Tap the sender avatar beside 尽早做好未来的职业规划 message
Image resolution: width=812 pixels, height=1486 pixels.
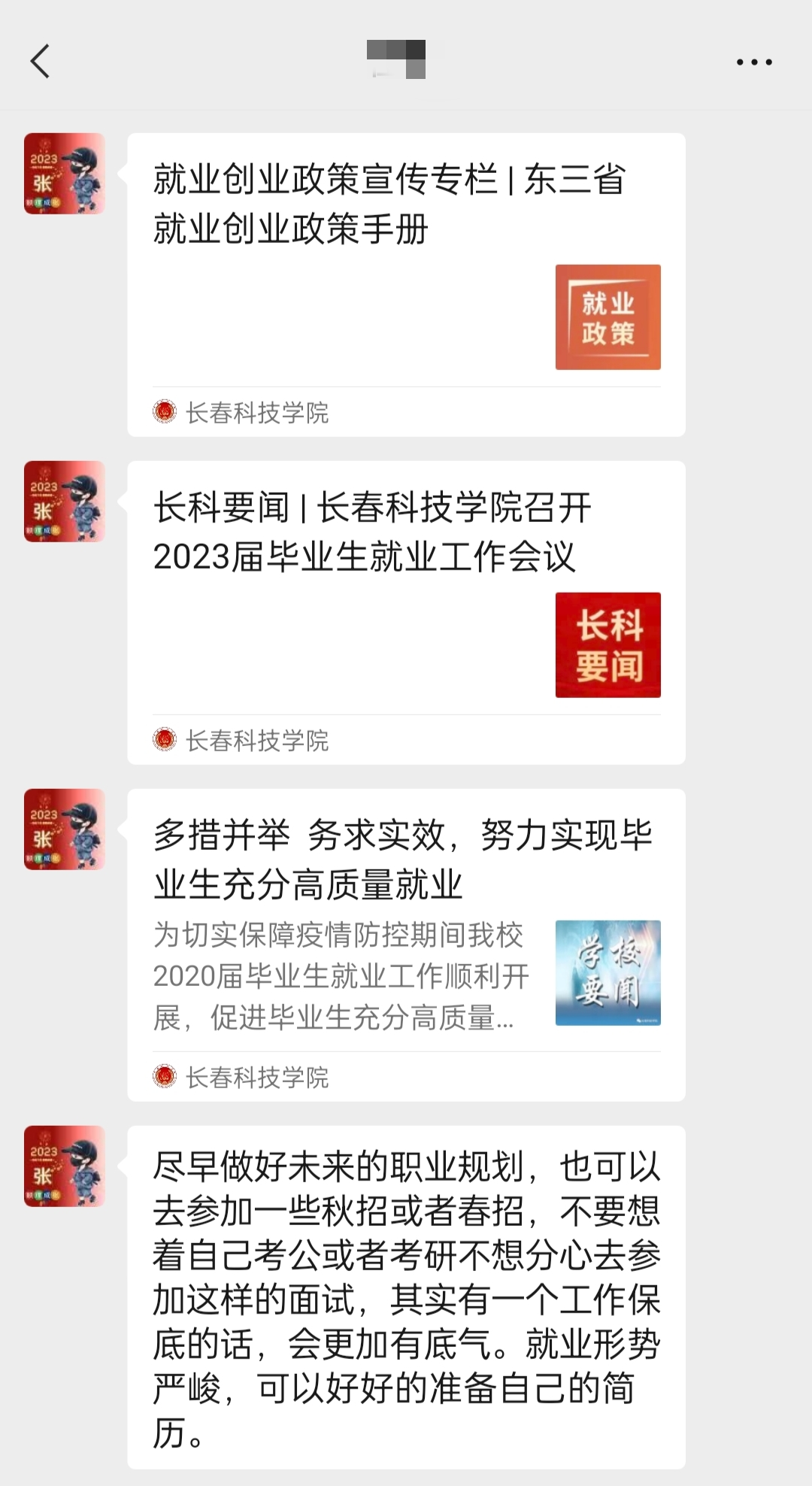pos(65,1166)
